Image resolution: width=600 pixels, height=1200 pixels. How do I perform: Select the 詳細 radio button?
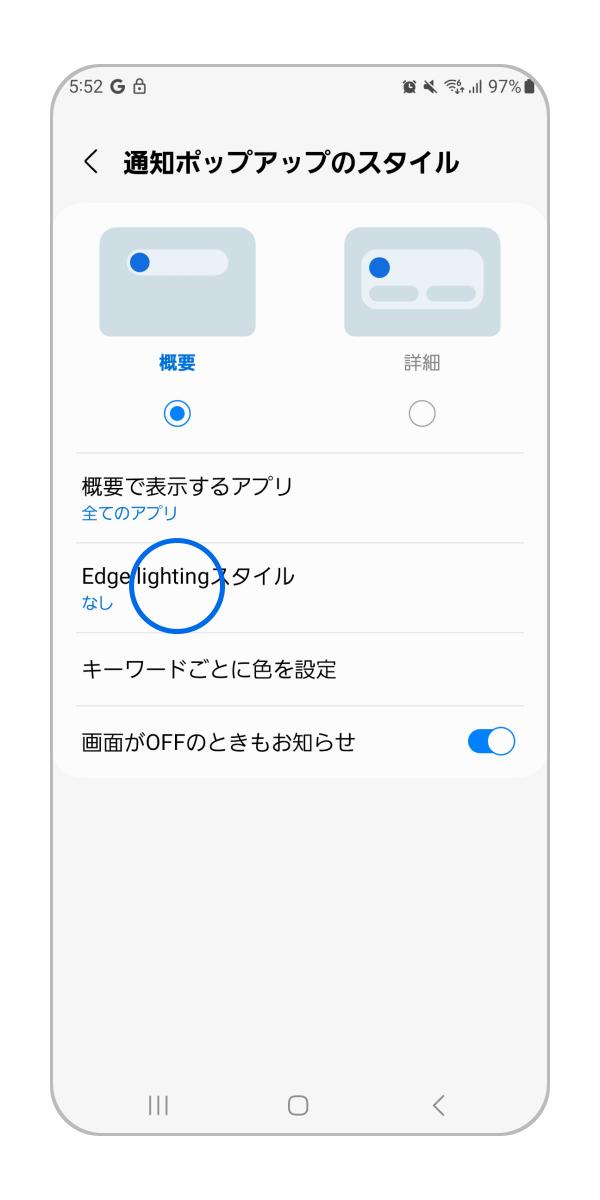[422, 414]
